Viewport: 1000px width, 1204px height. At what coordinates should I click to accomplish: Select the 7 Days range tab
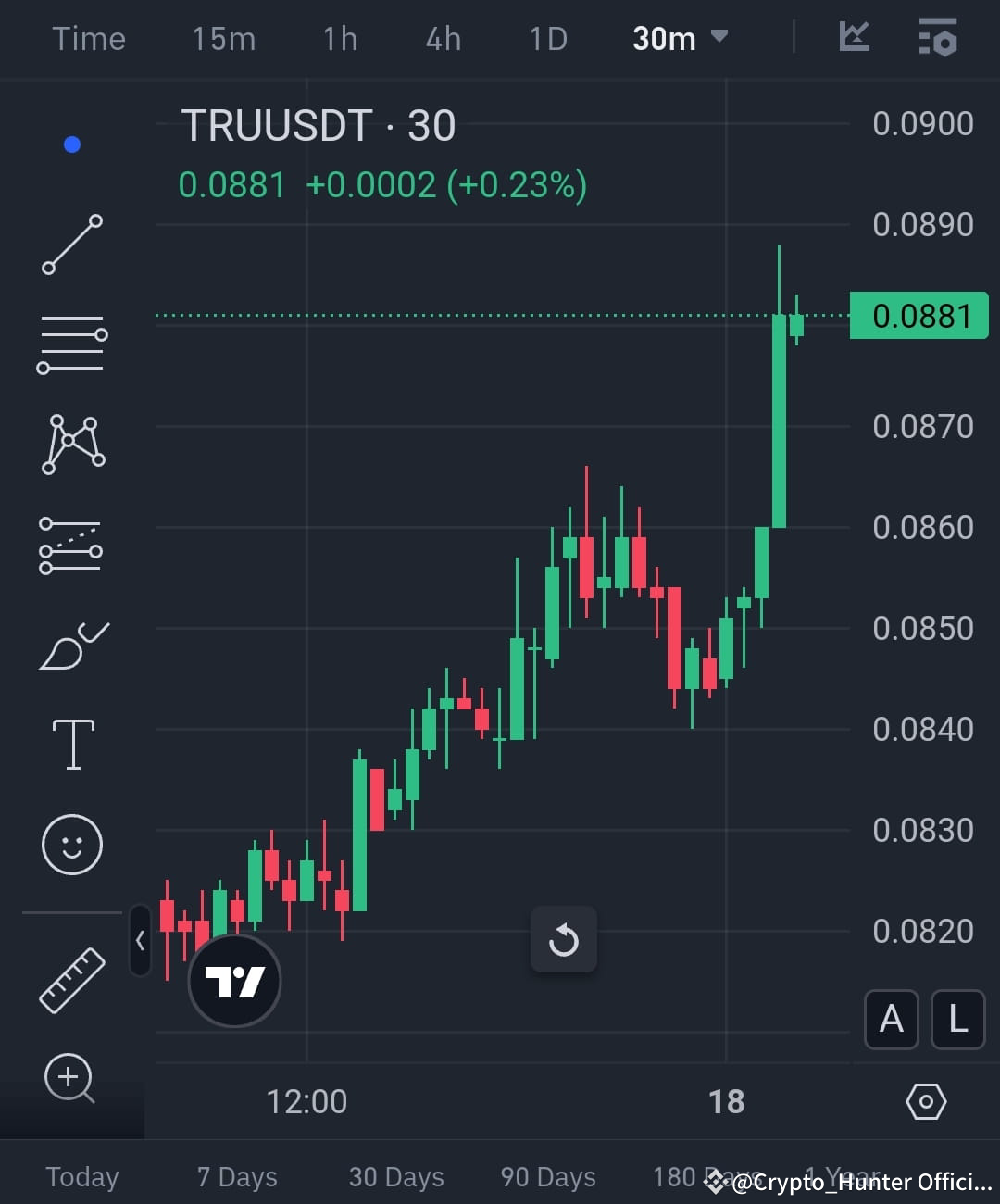click(236, 1176)
